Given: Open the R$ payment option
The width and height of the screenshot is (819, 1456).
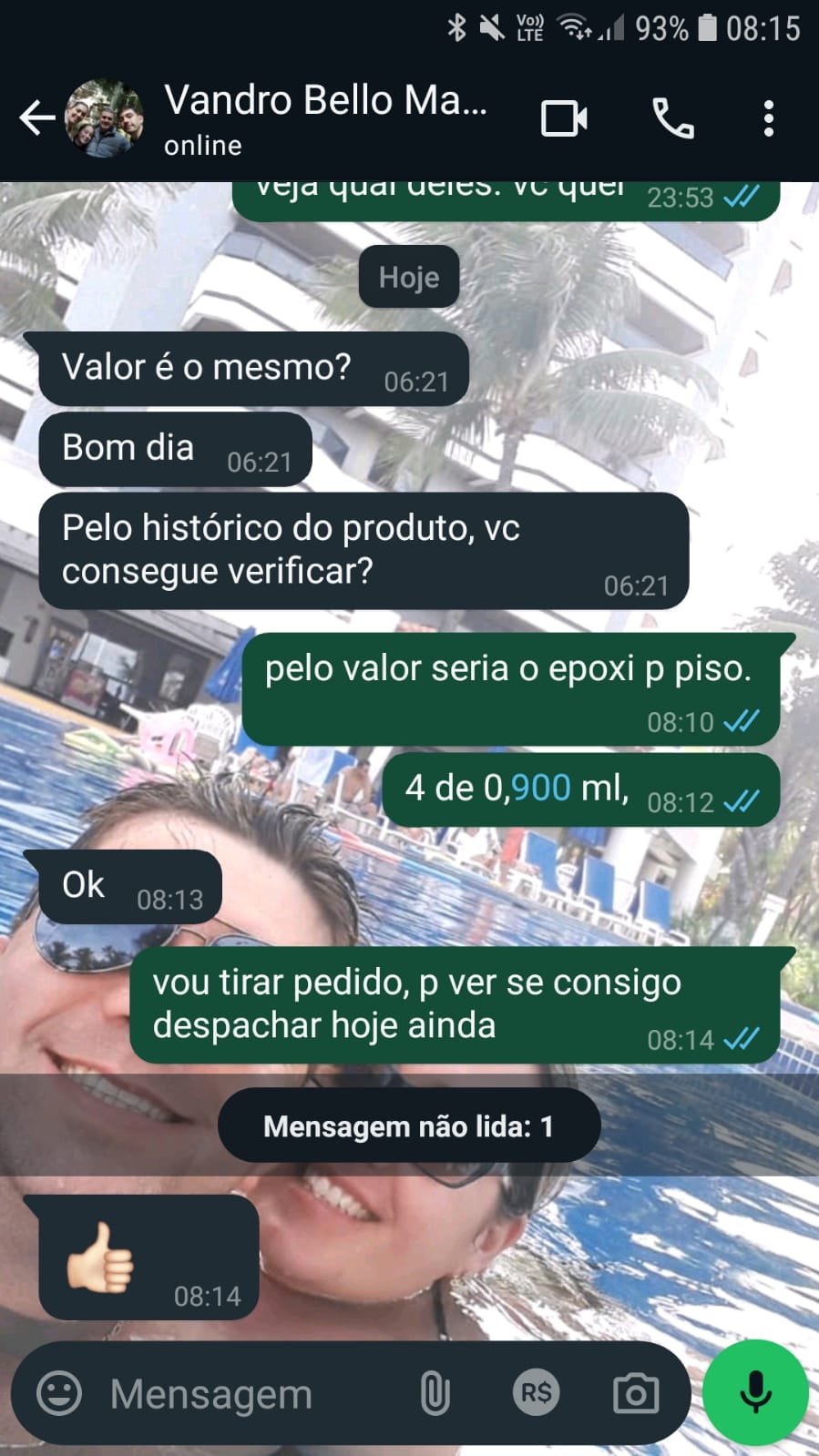Looking at the screenshot, I should click(x=536, y=1393).
